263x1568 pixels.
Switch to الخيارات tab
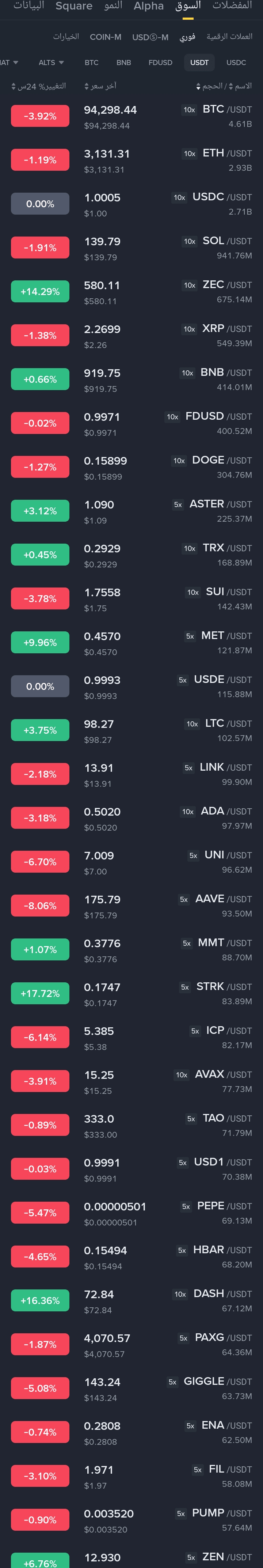click(66, 37)
